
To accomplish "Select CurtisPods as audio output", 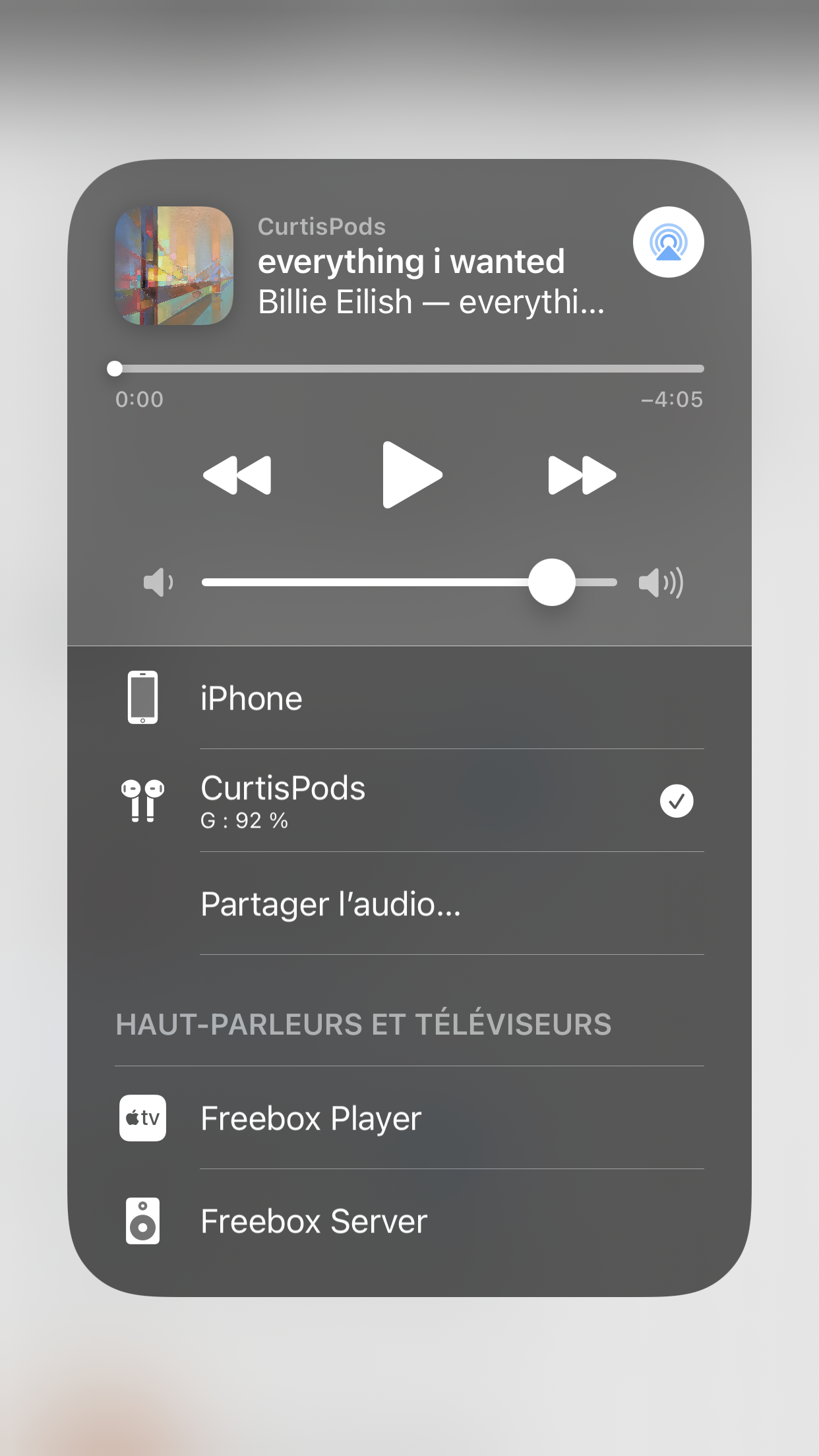I will [409, 800].
